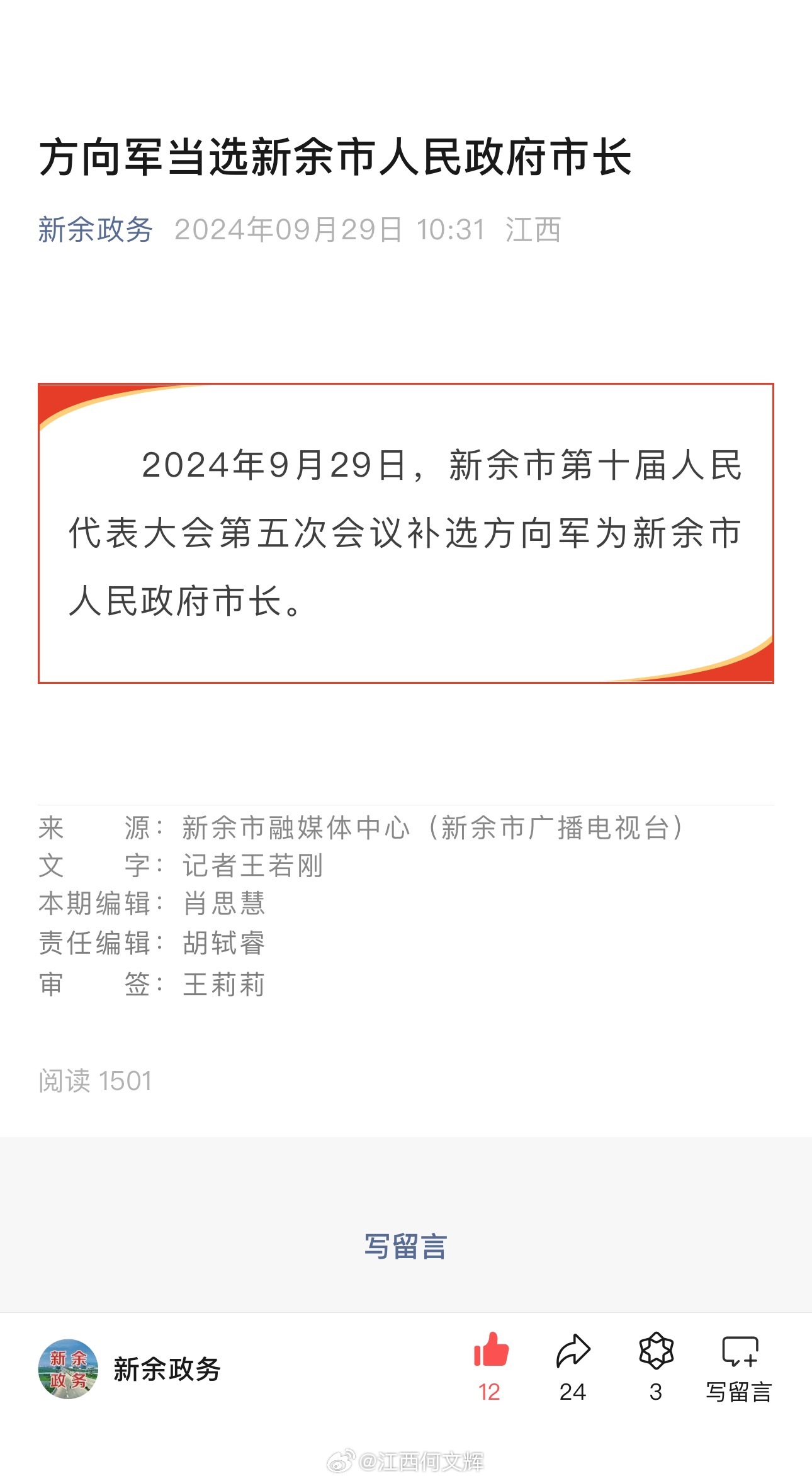This screenshot has height=1481, width=812.
Task: Open the 新余政务 account link under the title
Action: click(95, 230)
